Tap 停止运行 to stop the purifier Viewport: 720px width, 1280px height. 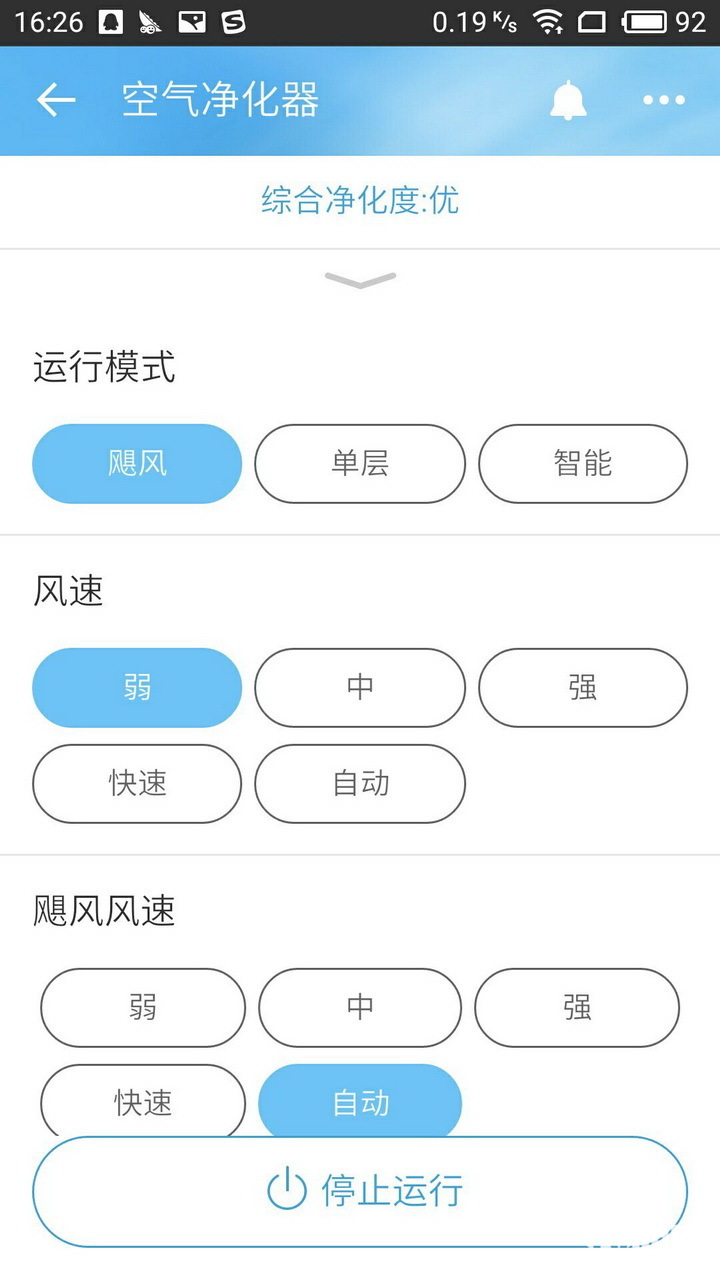click(x=360, y=1191)
